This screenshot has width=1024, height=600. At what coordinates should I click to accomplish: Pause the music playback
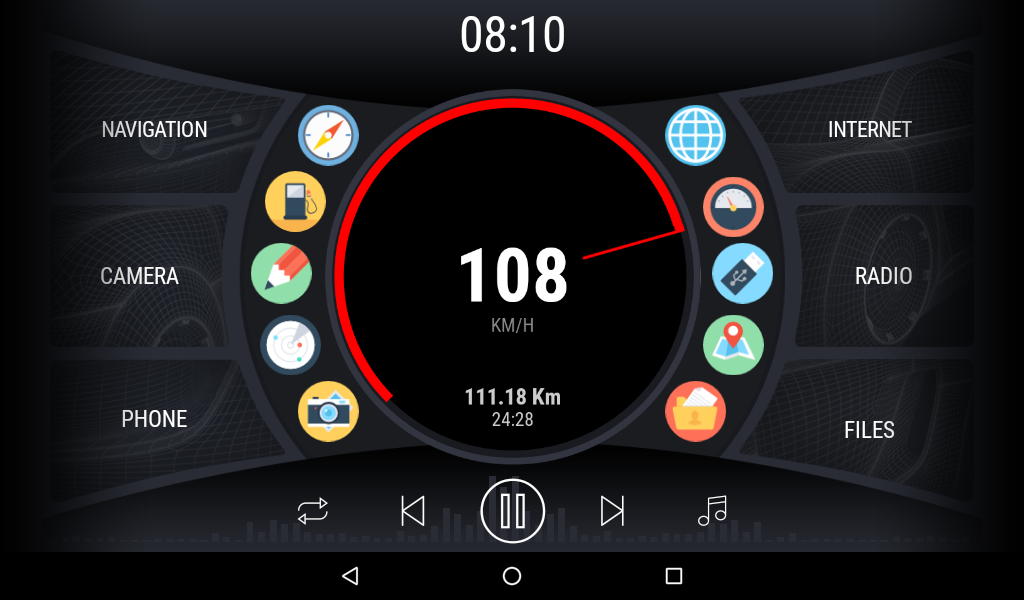[512, 511]
